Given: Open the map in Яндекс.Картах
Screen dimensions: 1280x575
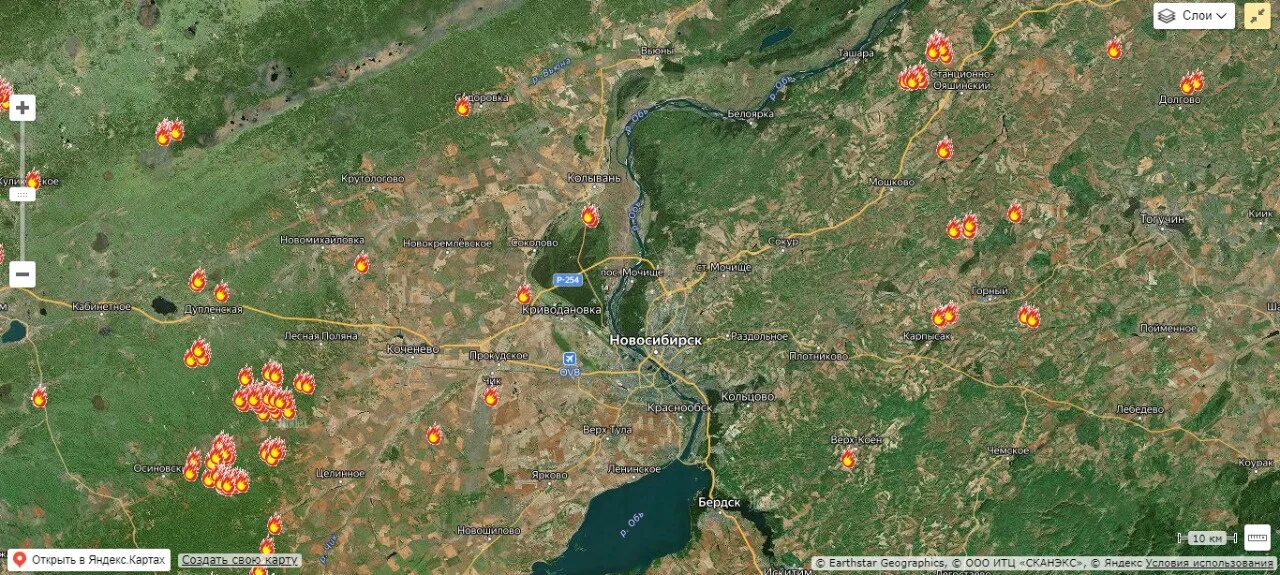Looking at the screenshot, I should pyautogui.click(x=87, y=560).
